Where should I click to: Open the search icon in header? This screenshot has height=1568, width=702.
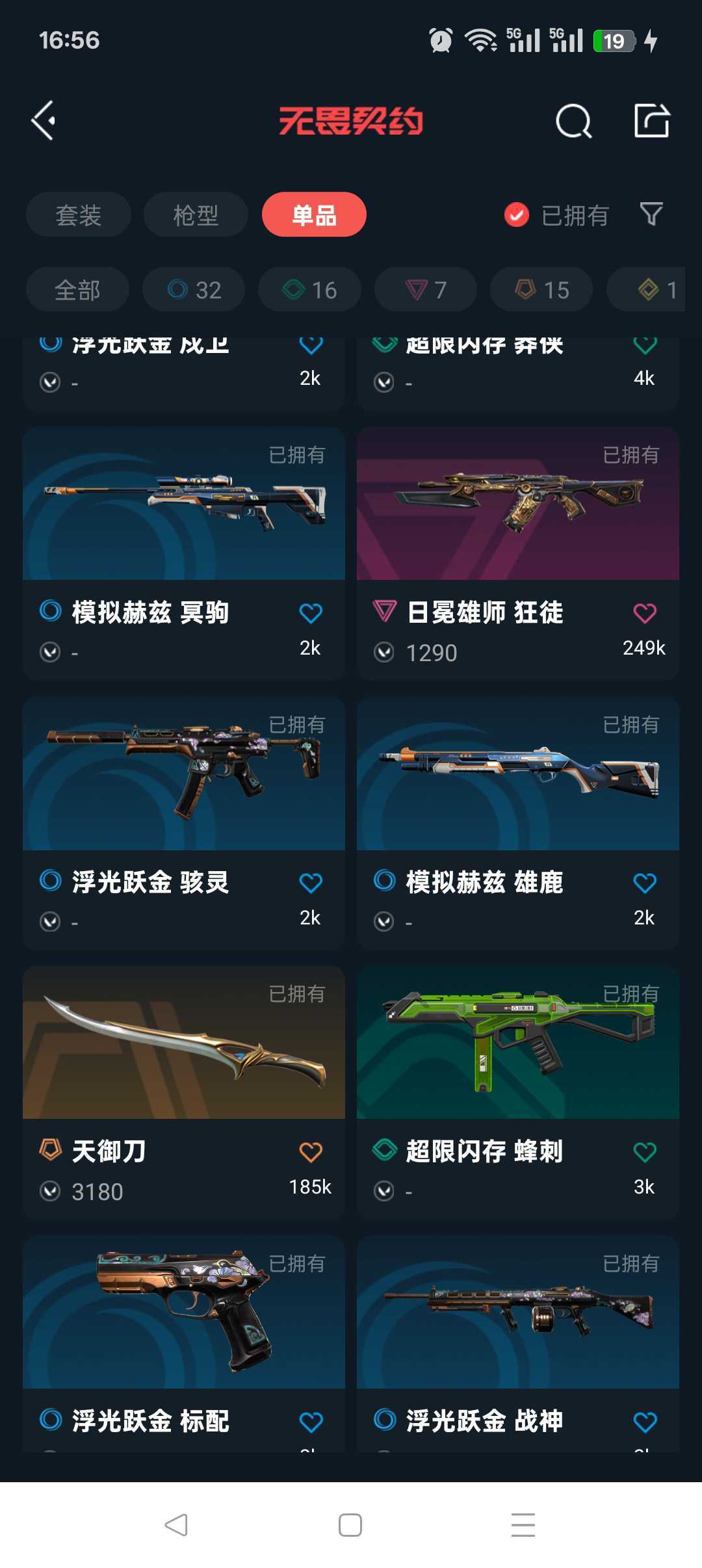click(x=573, y=121)
